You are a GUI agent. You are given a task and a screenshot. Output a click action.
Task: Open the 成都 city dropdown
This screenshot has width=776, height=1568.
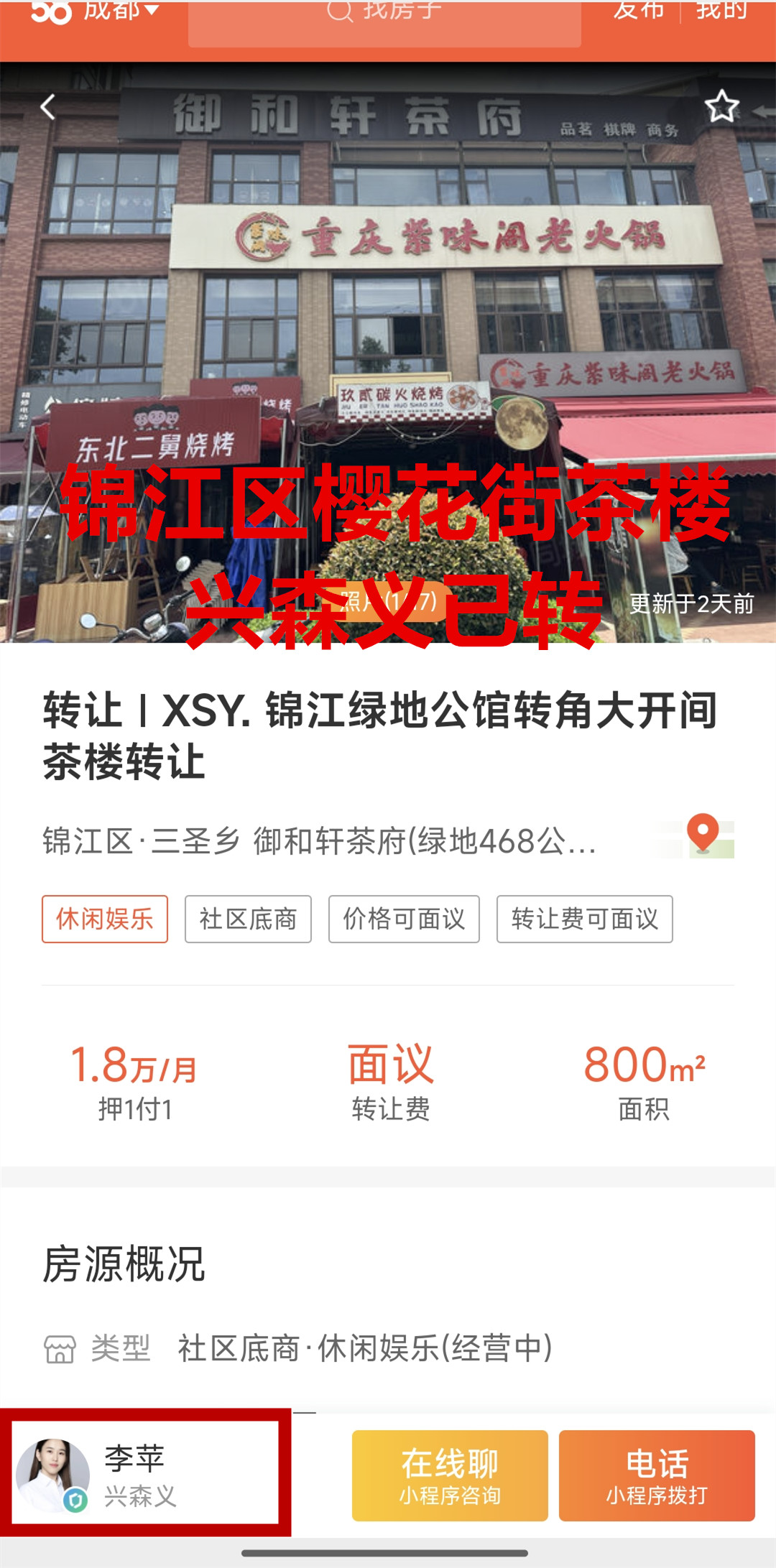click(x=121, y=11)
